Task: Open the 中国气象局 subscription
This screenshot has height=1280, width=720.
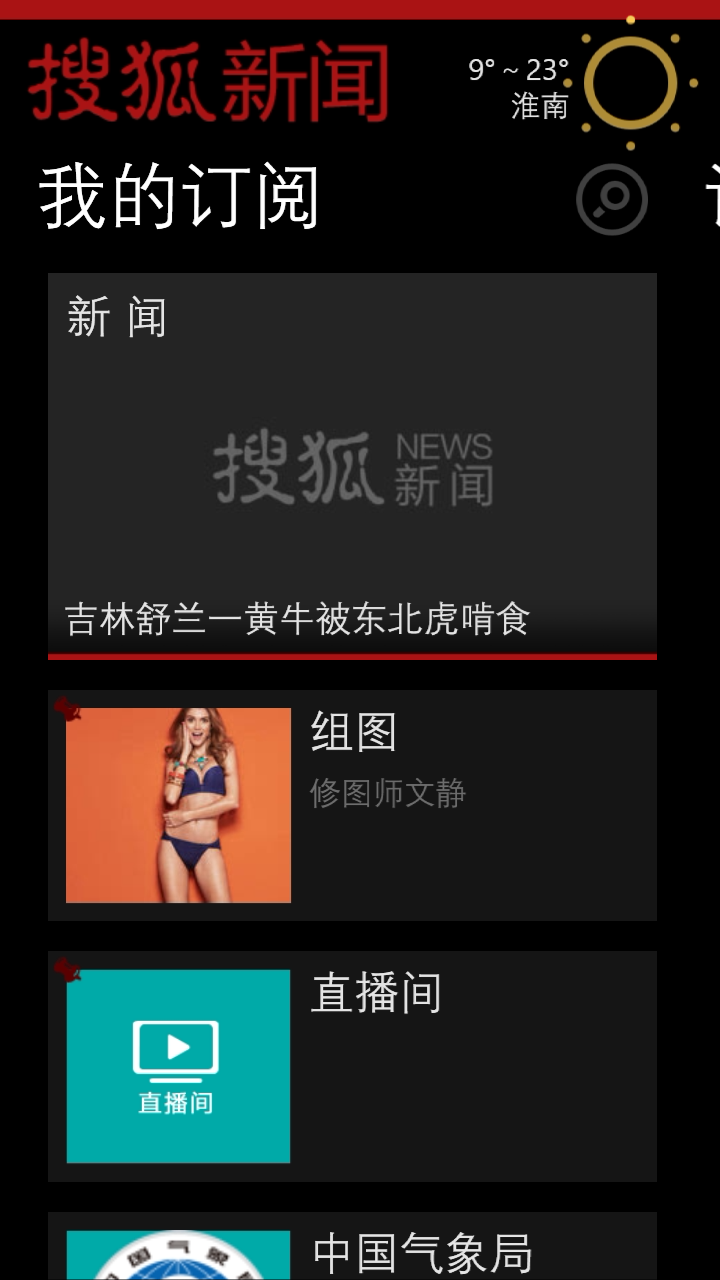Action: click(x=352, y=1250)
